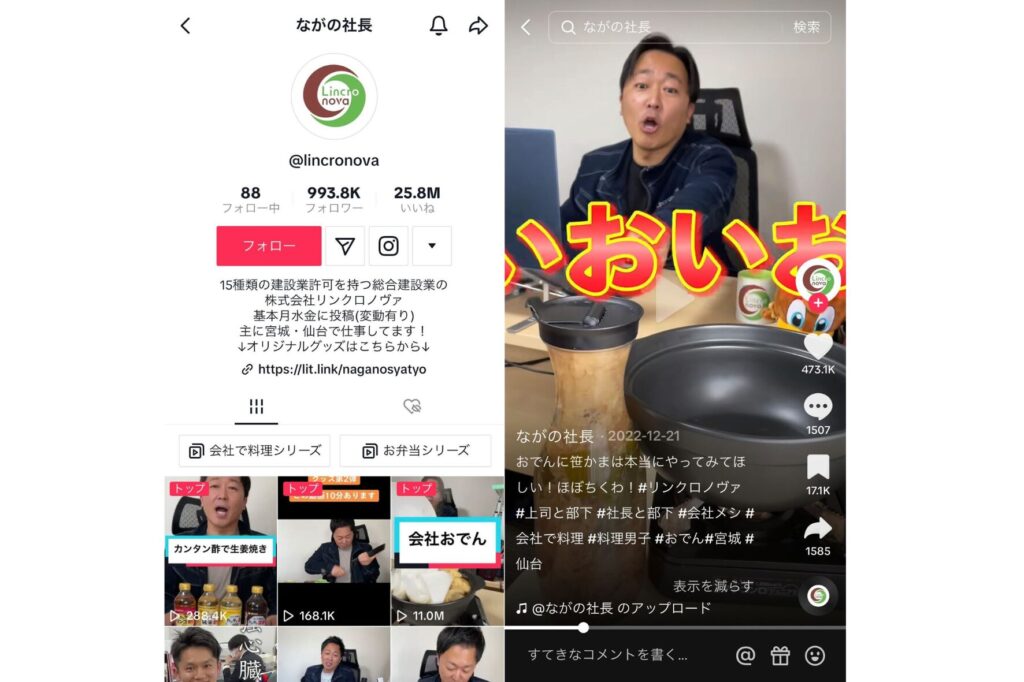Tap the 検索 button
The height and width of the screenshot is (682, 1024).
click(x=807, y=27)
